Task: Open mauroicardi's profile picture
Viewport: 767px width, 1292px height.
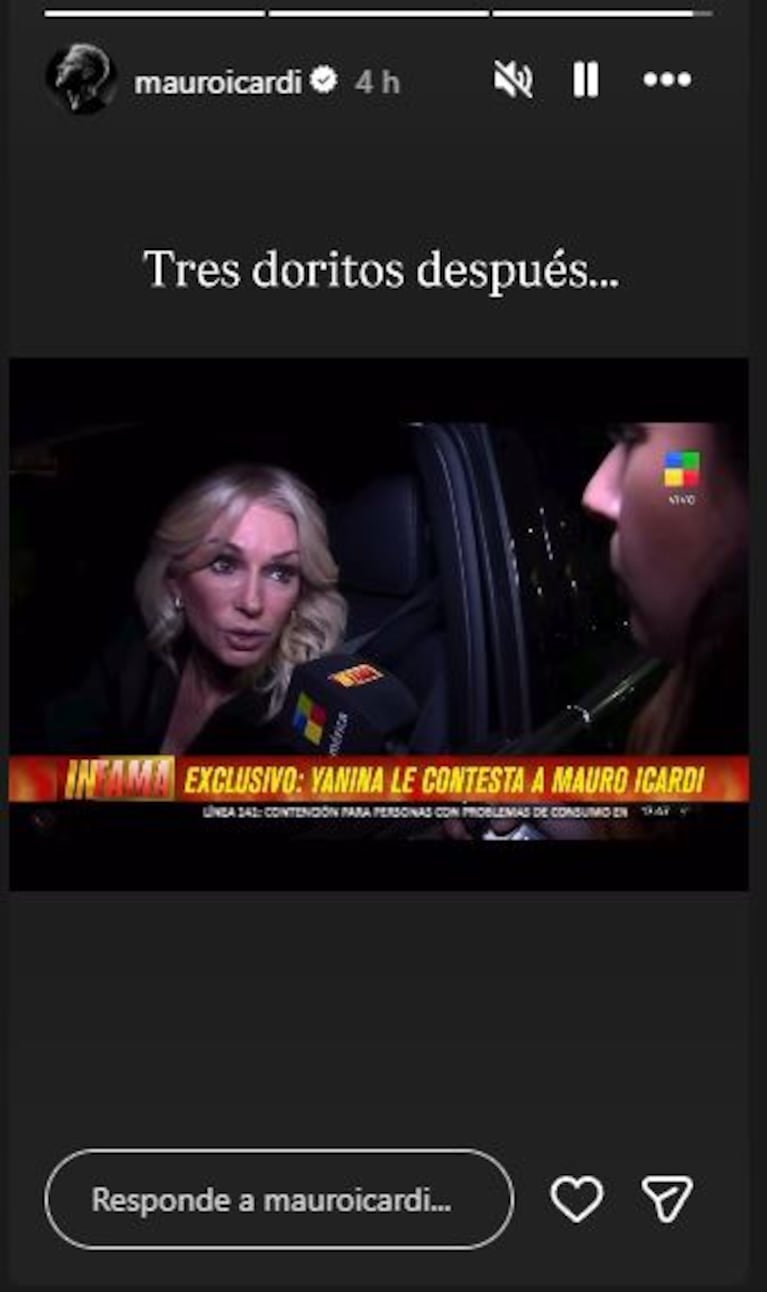Action: coord(81,80)
